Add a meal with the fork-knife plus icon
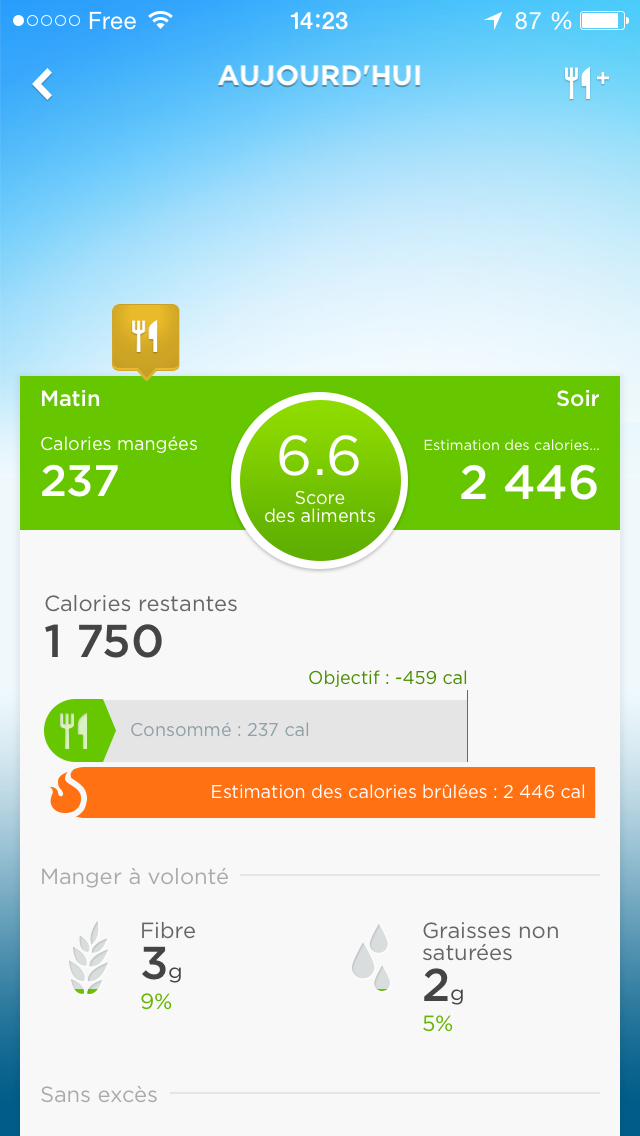640x1136 pixels. coord(586,83)
